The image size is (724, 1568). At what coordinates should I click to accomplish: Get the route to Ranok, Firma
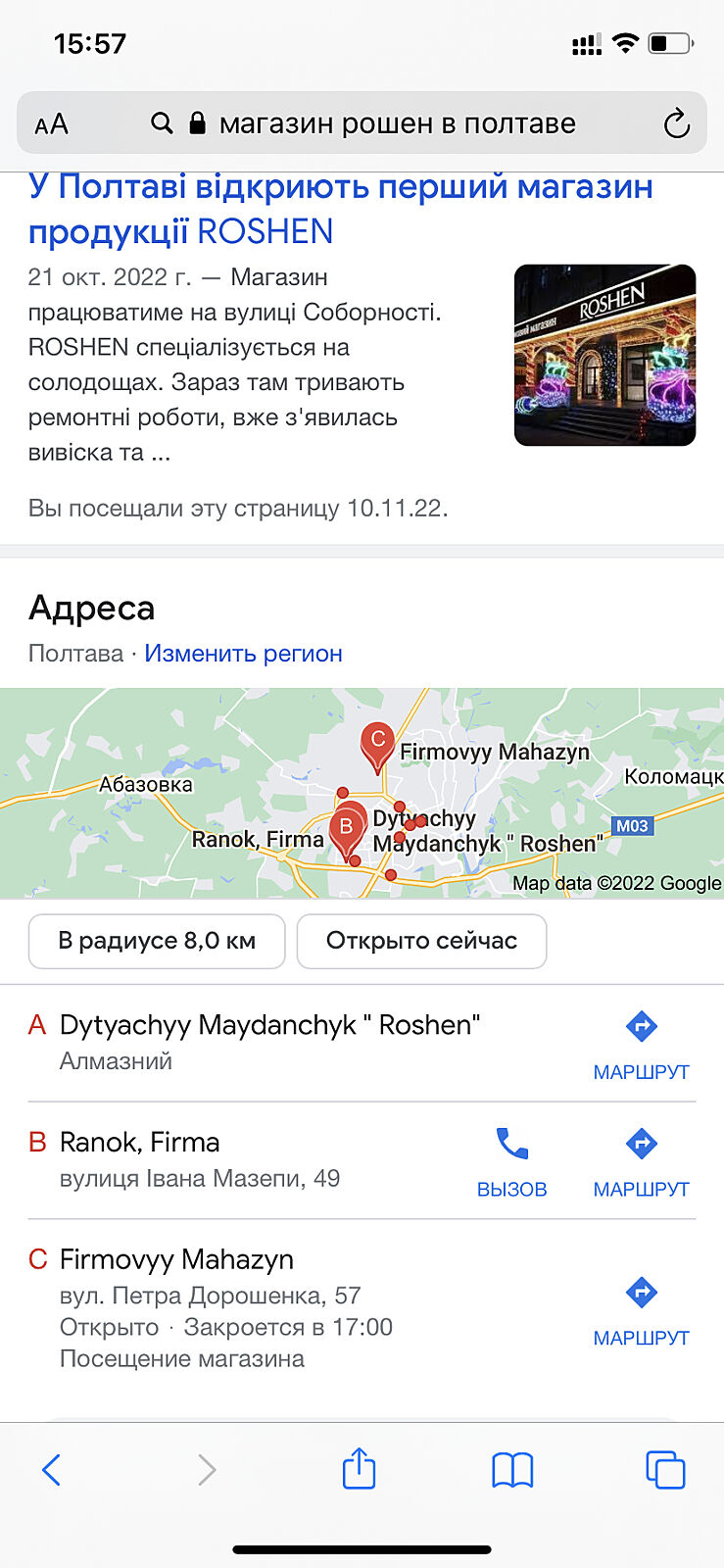click(641, 1161)
